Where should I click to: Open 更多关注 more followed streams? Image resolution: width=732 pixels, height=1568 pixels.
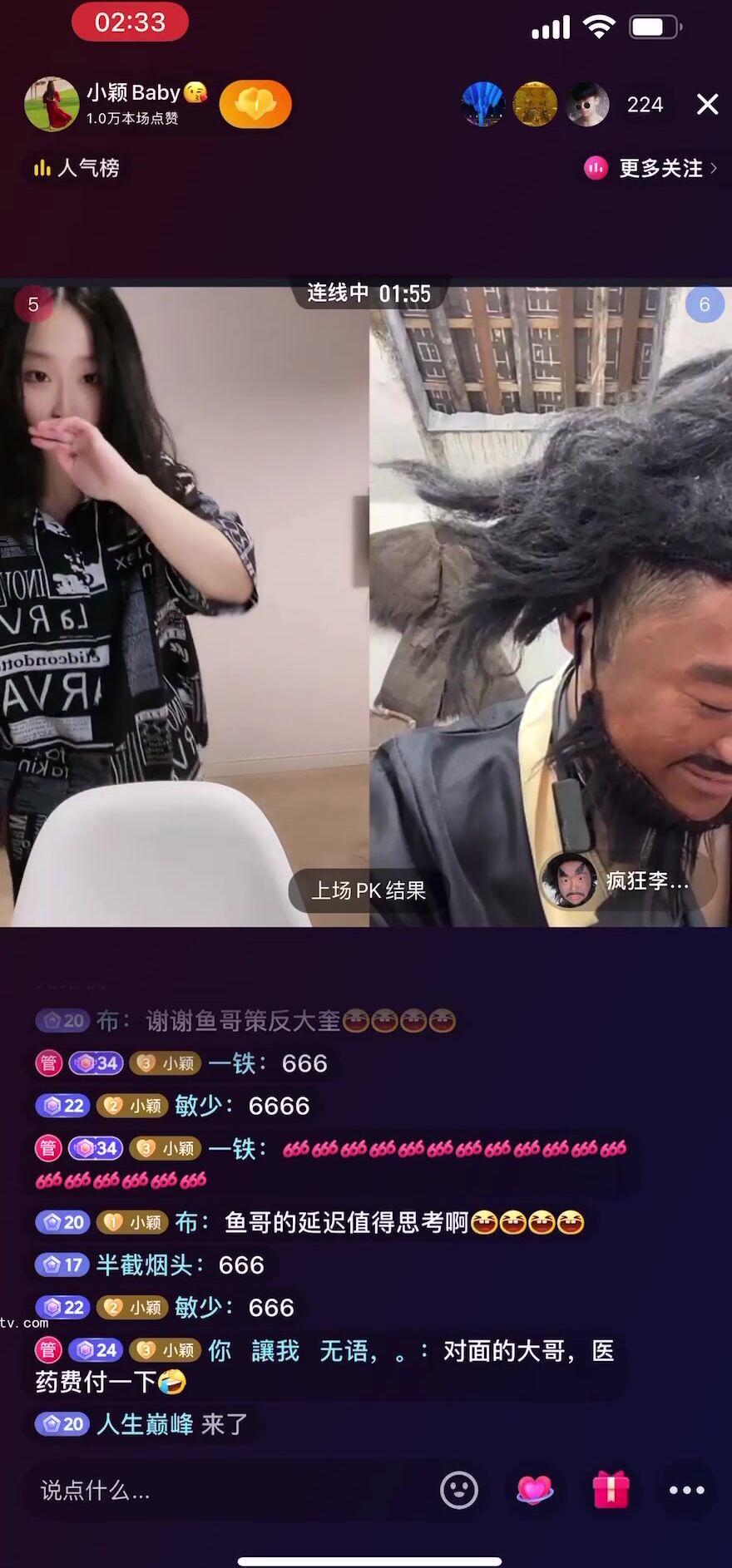(651, 168)
